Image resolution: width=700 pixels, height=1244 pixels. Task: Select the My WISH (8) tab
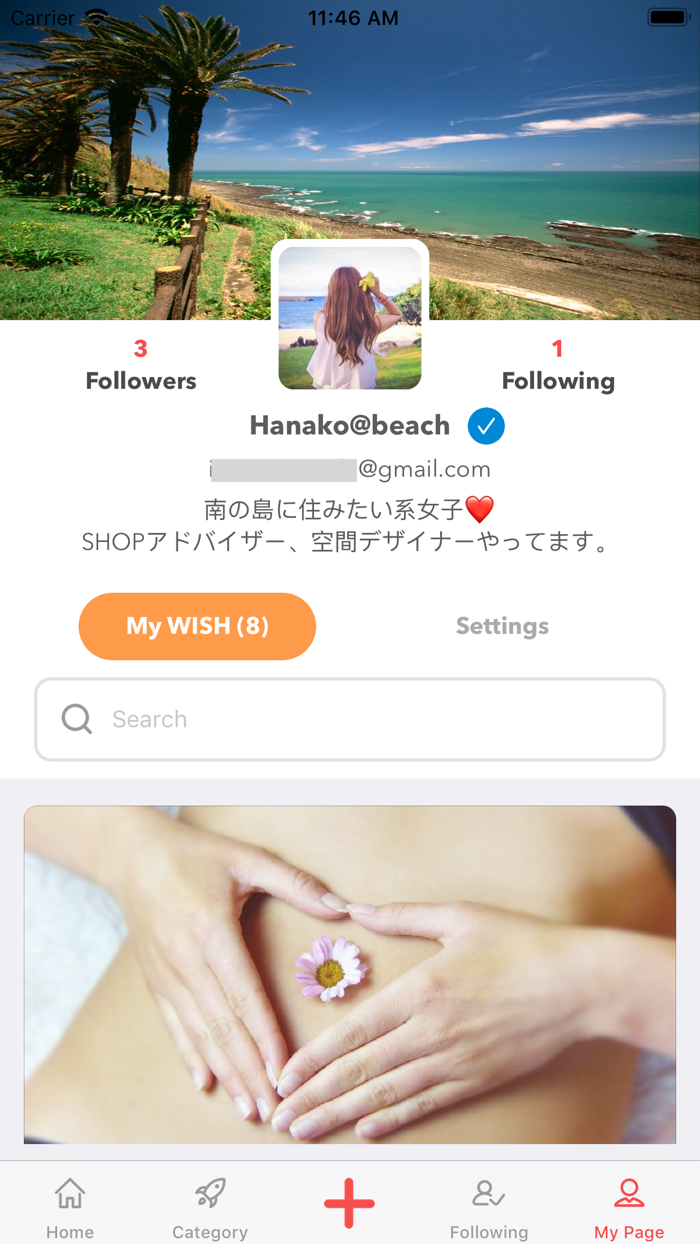tap(197, 626)
